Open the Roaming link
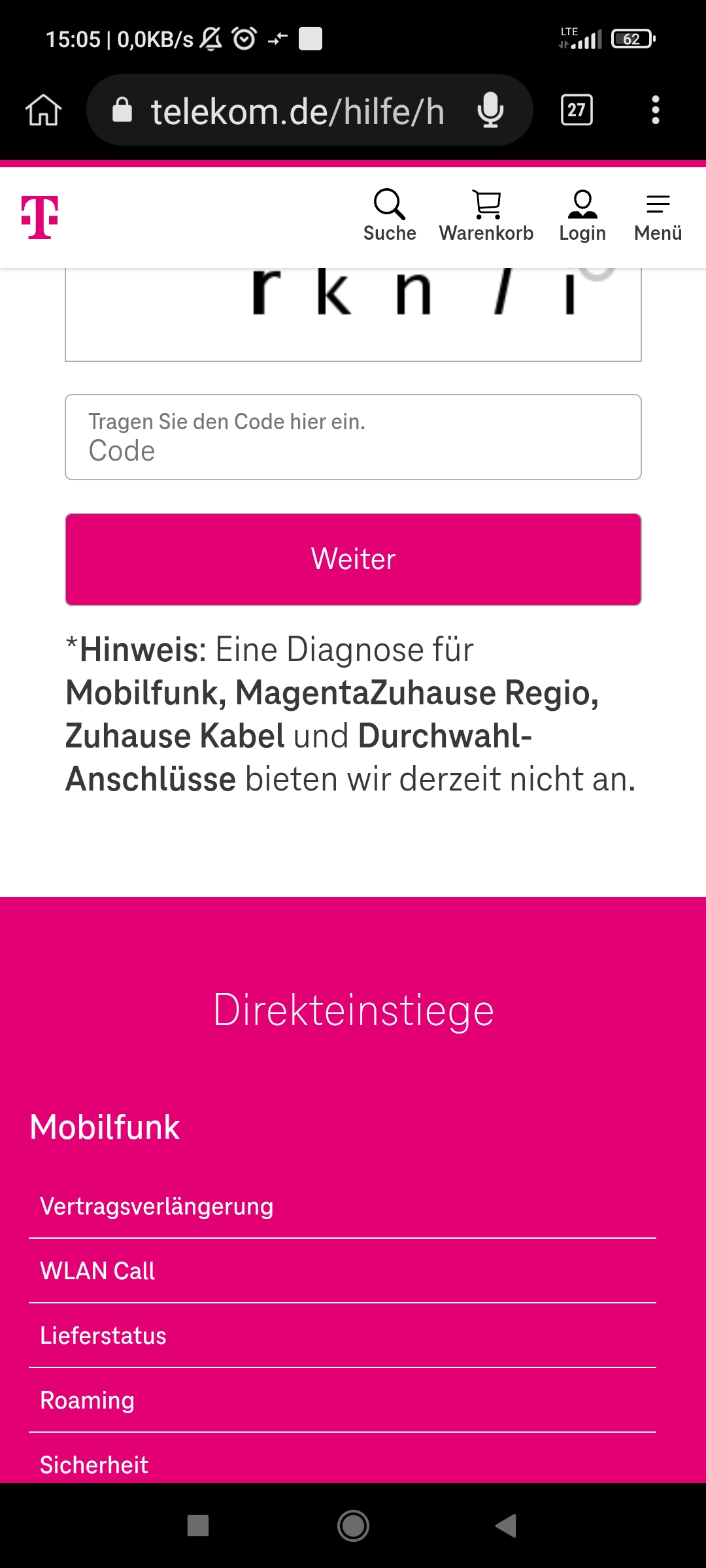The width and height of the screenshot is (706, 1568). point(88,1400)
